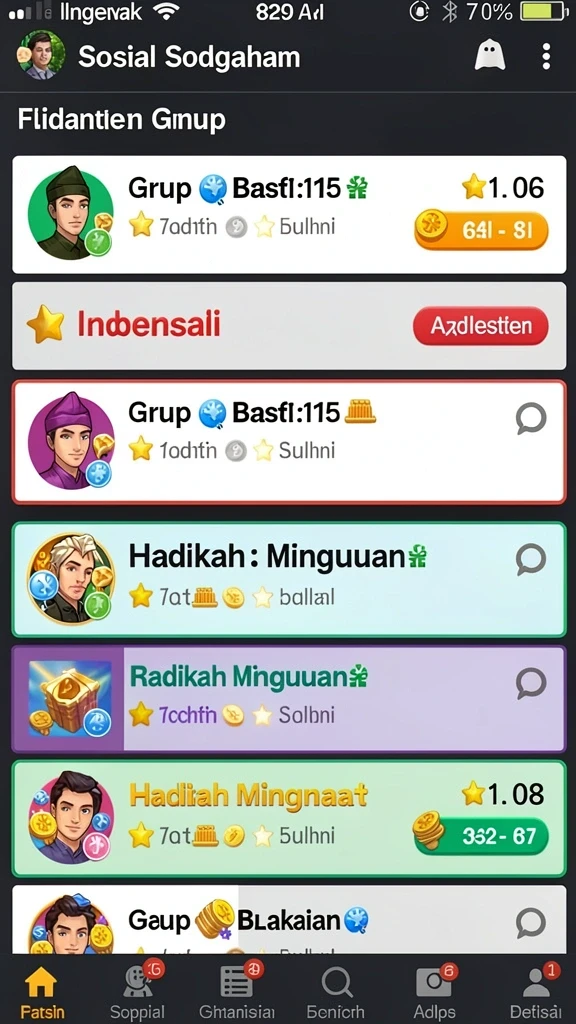
Task: Go to the Ghanisiai tab
Action: [236, 993]
